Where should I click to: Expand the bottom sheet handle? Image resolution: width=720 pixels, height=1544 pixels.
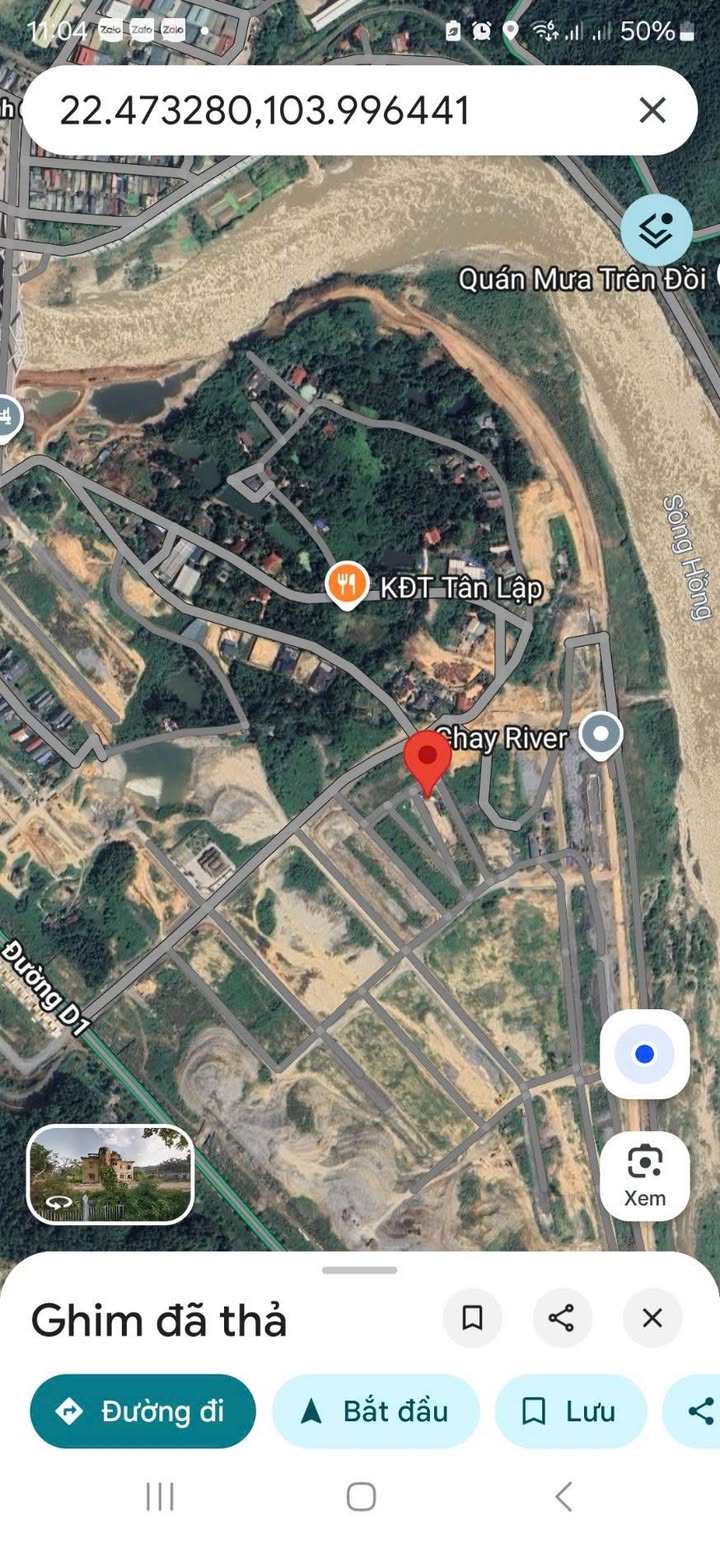(360, 1270)
